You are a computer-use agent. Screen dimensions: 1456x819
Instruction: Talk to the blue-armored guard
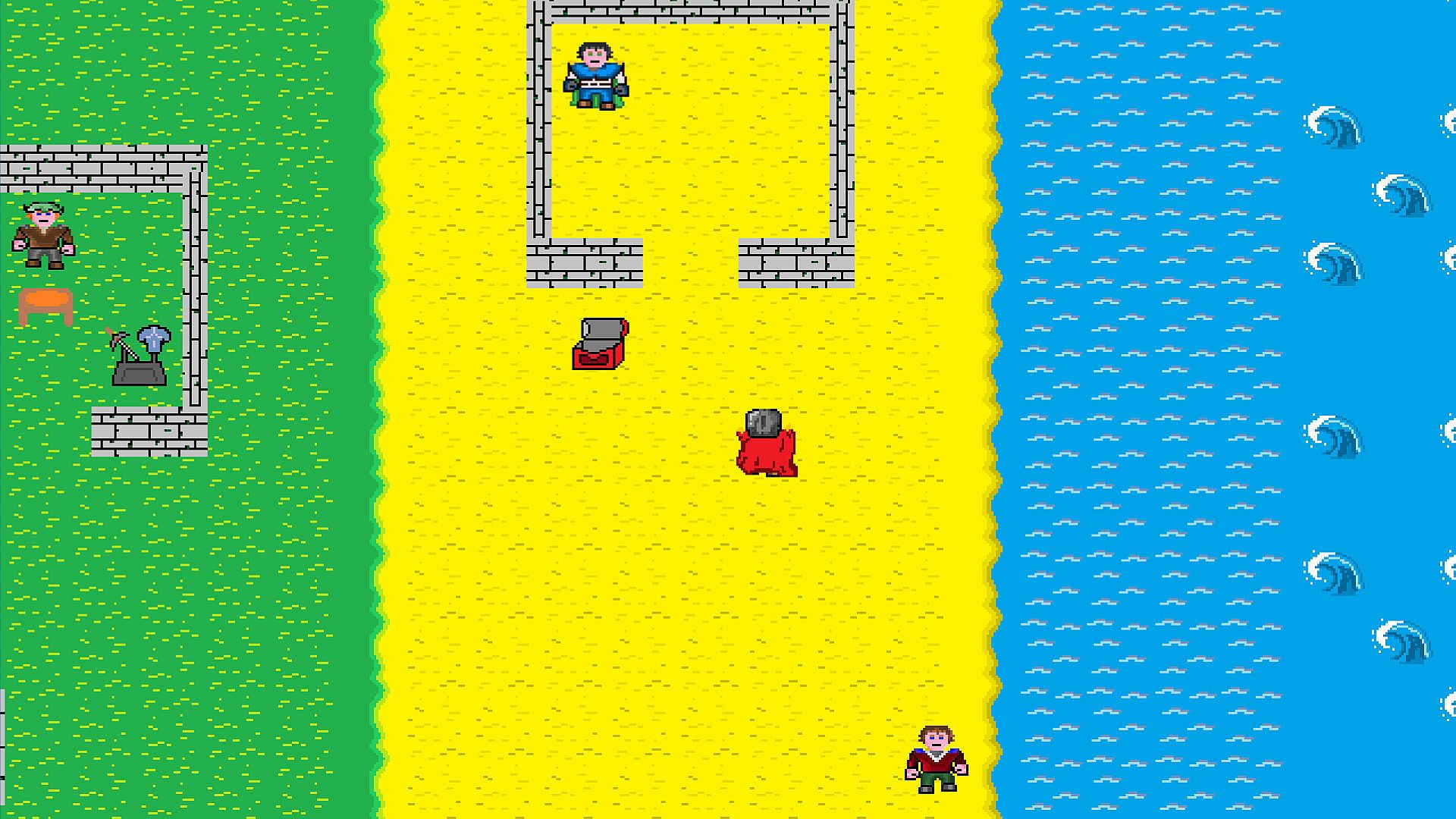click(596, 77)
